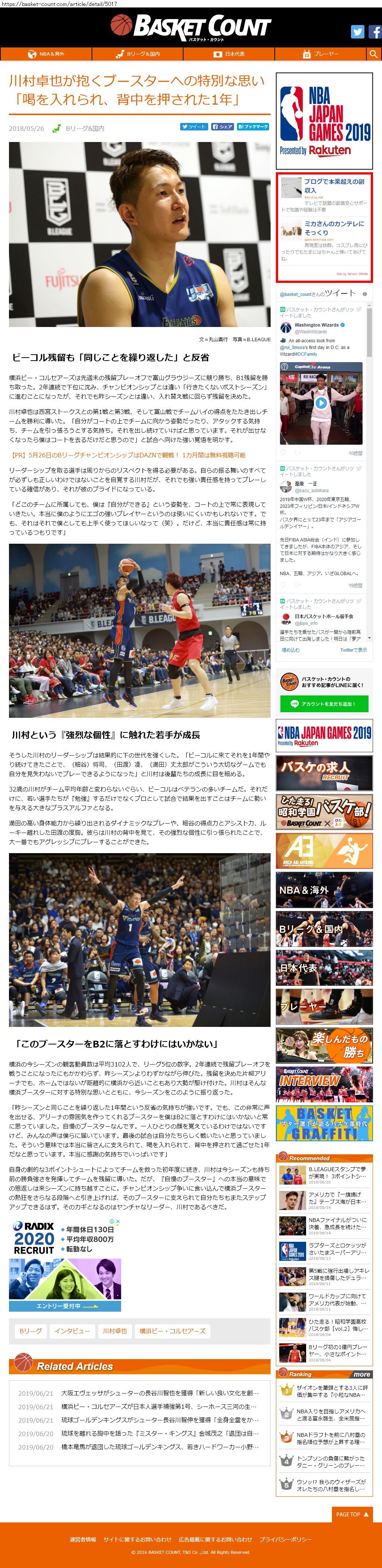Open the バスケの求人 RECRUIT banner
382x1568 pixels.
coord(324,773)
